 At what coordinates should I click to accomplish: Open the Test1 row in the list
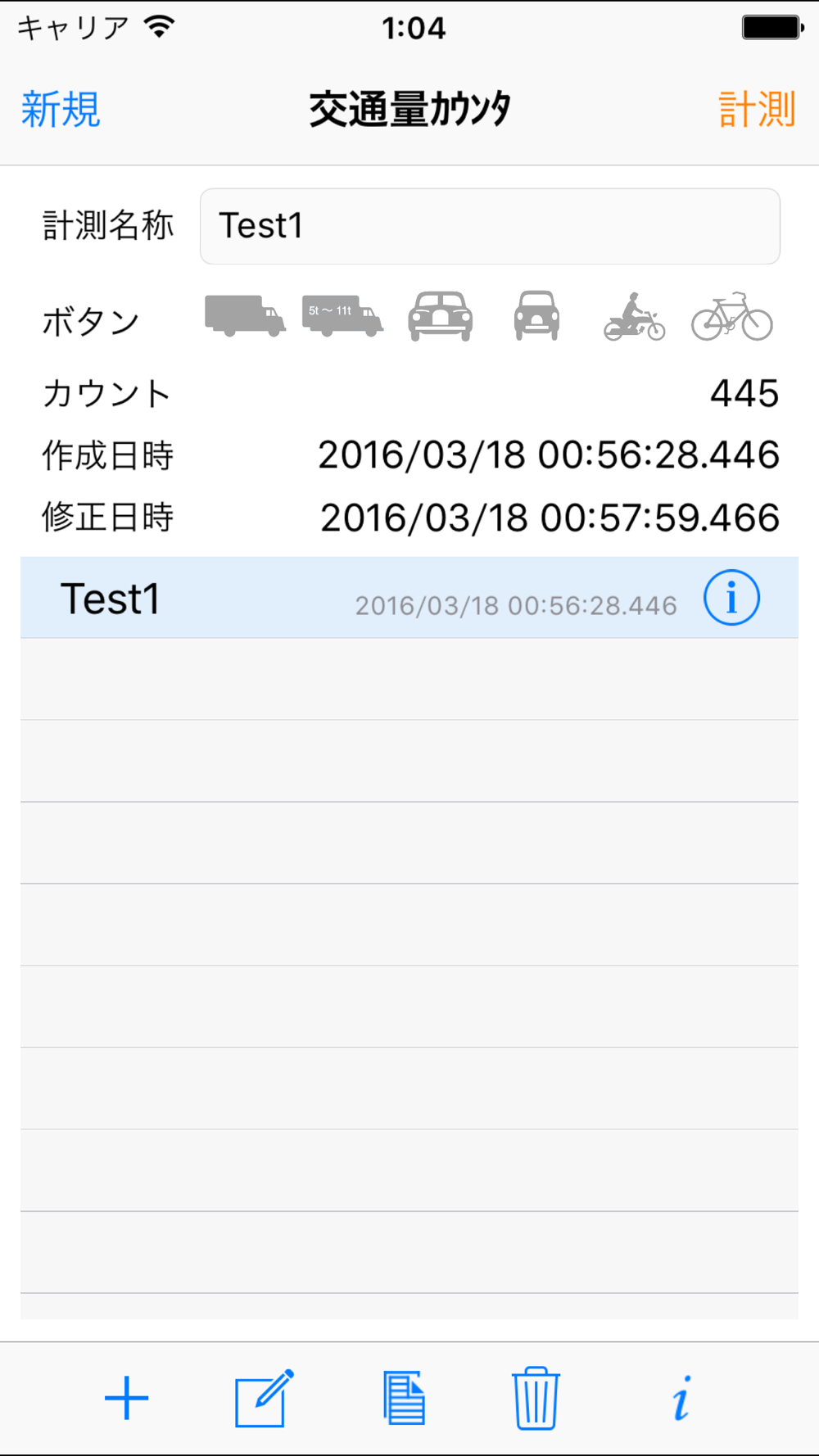[409, 598]
